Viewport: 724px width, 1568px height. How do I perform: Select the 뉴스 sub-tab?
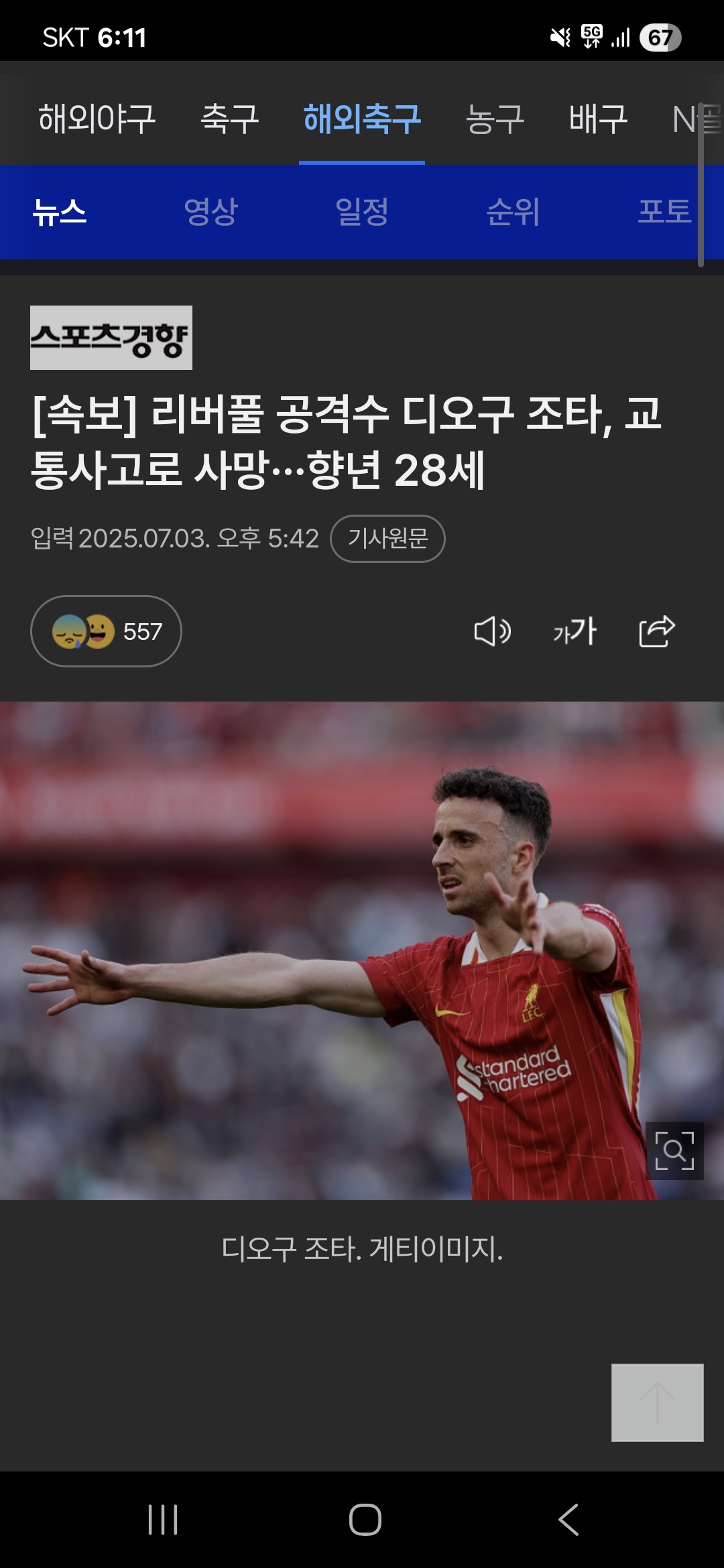click(x=60, y=212)
